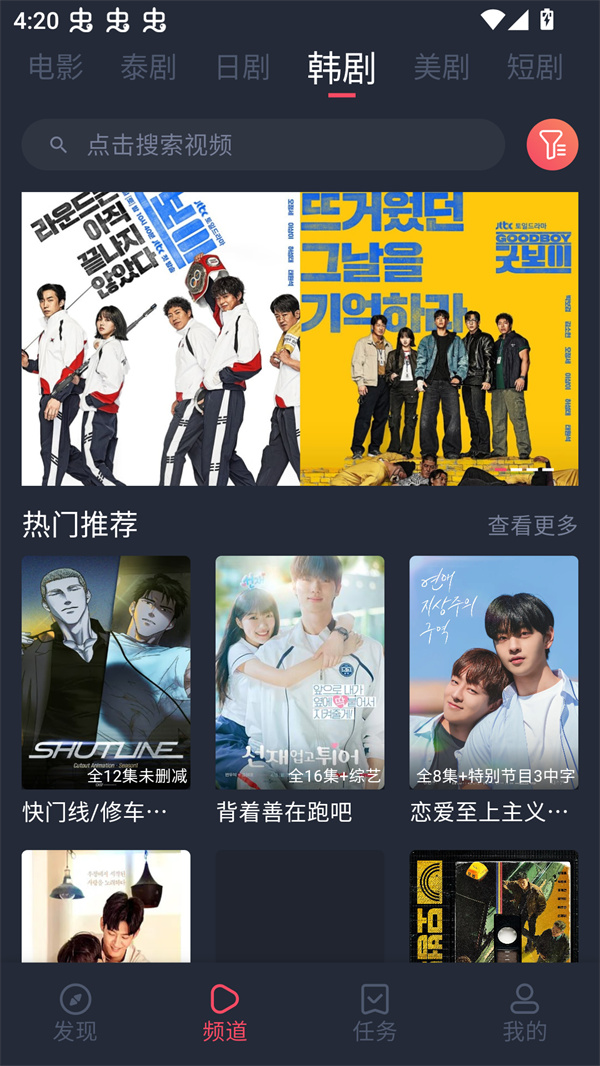Screen dimensions: 600x1066
Task: Go to the 短剧 tab
Action: (x=534, y=67)
